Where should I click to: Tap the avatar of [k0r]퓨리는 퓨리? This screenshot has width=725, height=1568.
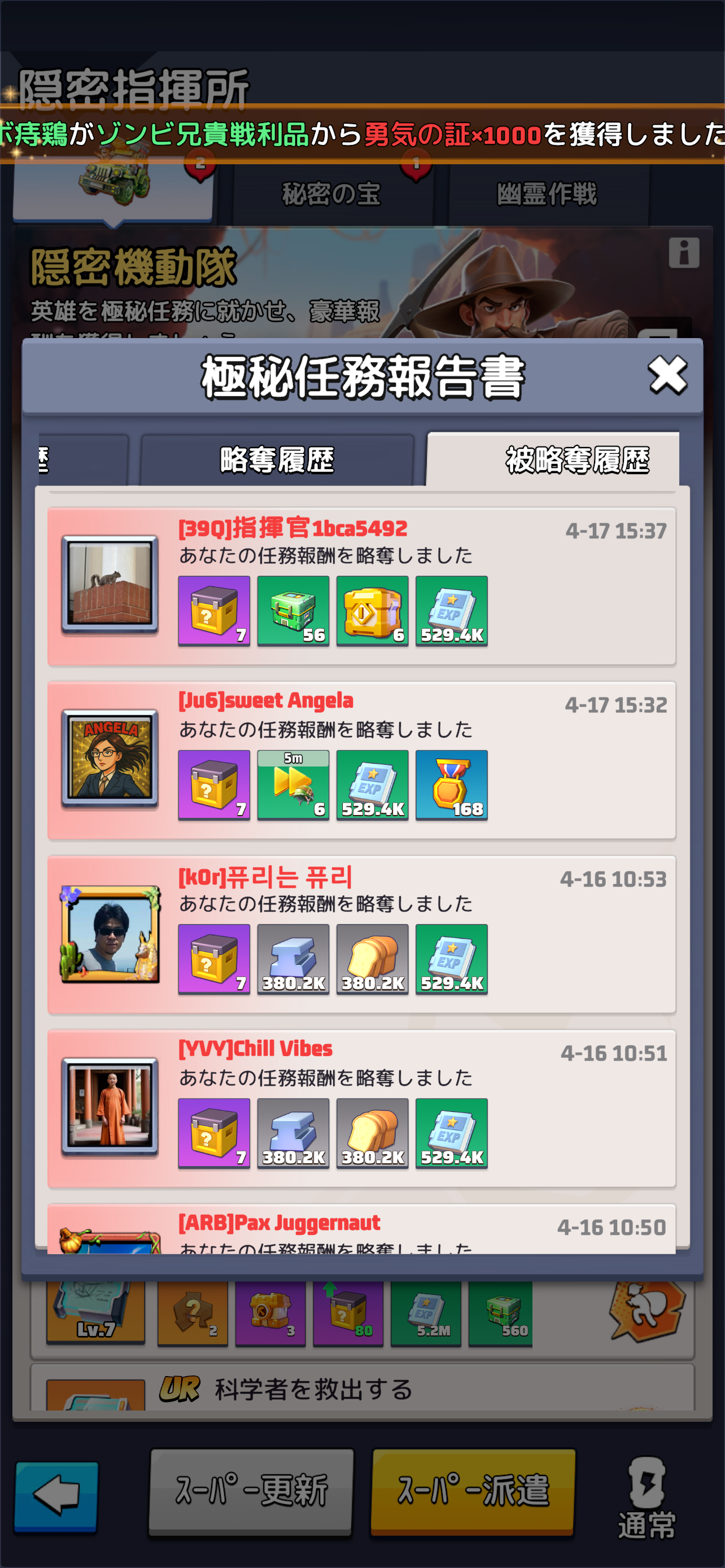point(110,933)
